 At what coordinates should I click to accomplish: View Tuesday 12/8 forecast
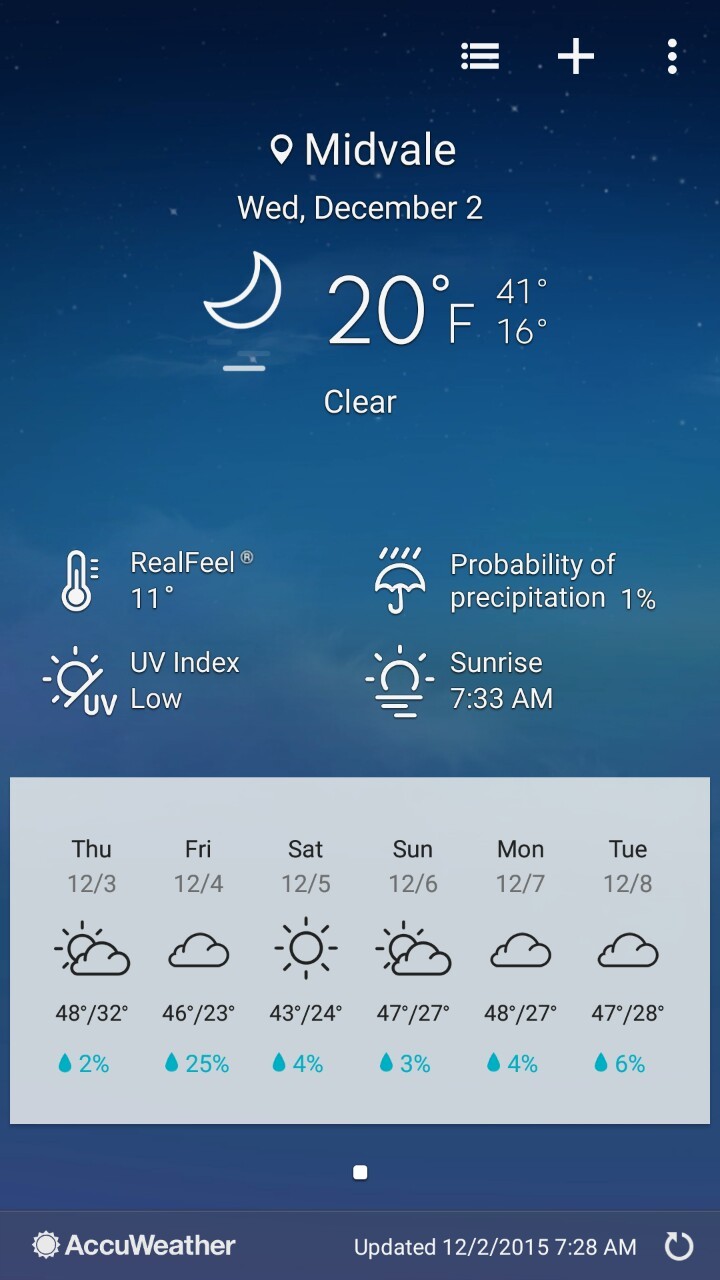628,957
